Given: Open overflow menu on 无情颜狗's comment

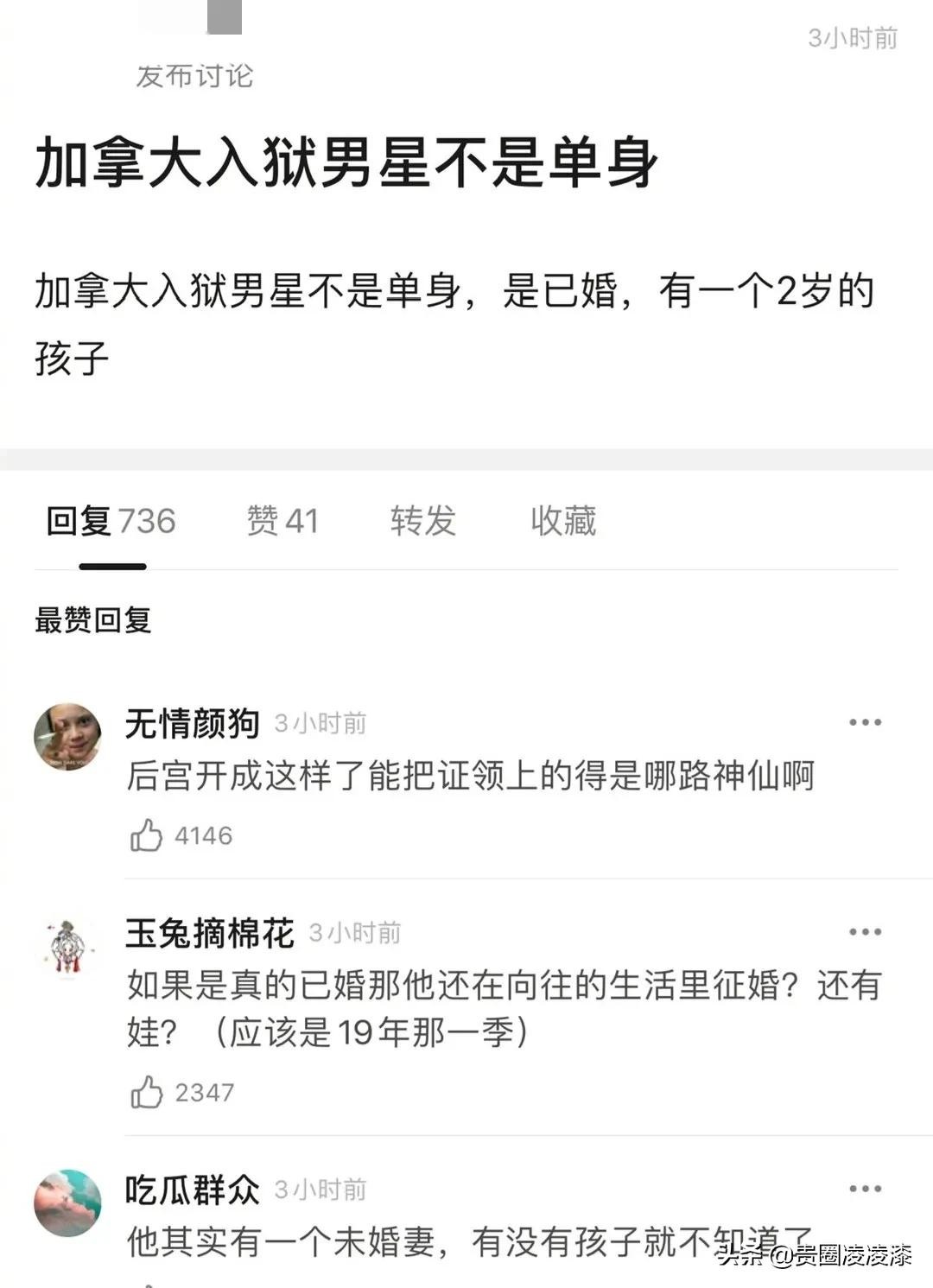Looking at the screenshot, I should tap(865, 723).
